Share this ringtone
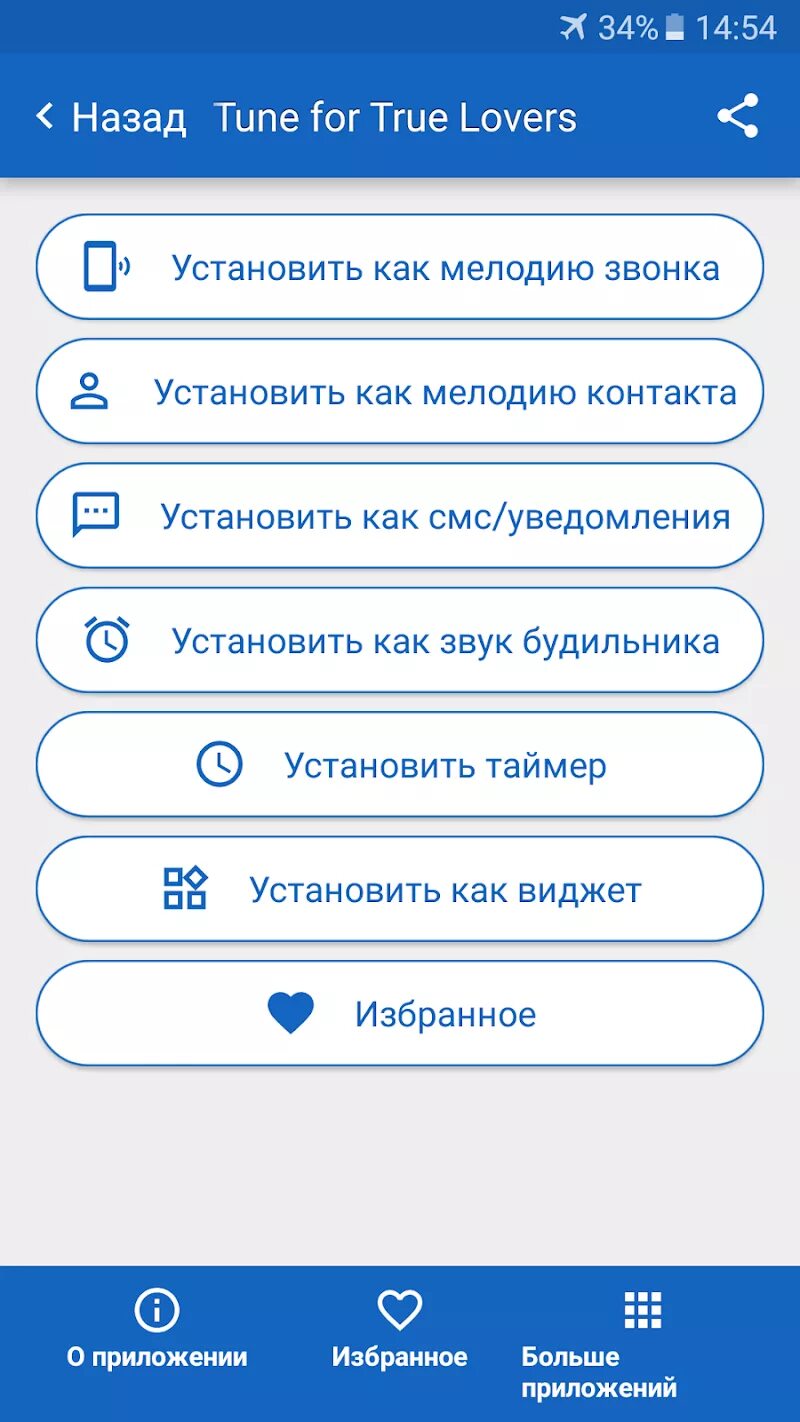 click(x=738, y=117)
